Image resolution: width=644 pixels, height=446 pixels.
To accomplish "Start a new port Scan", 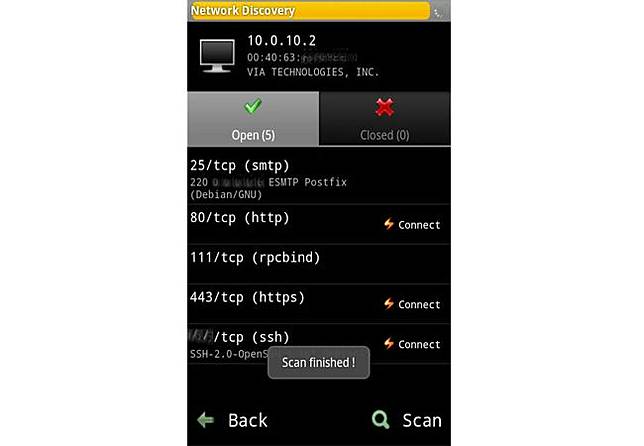I will pyautogui.click(x=406, y=420).
